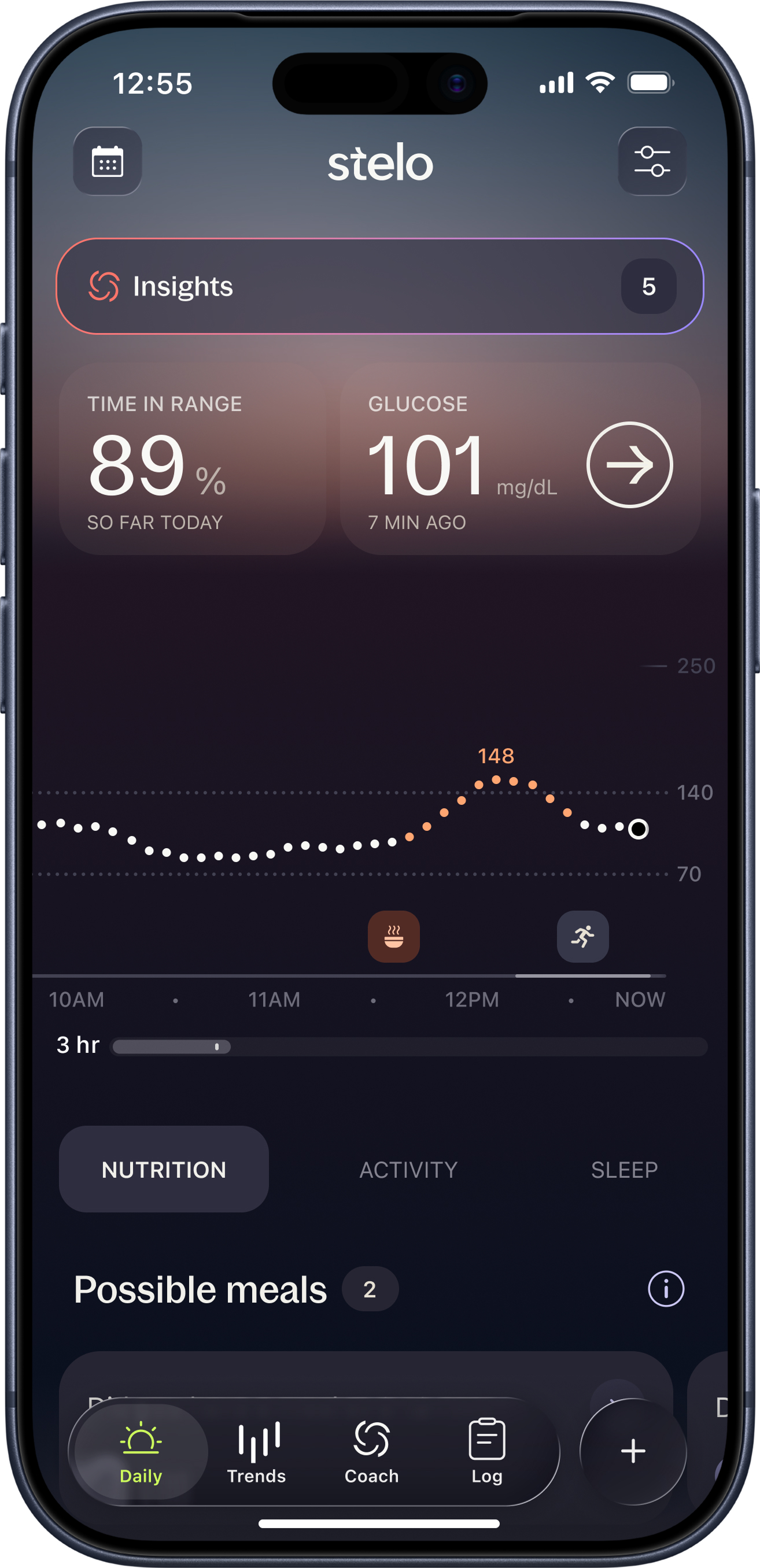Image resolution: width=760 pixels, height=1568 pixels.
Task: Tap the meal event marker on chart
Action: (x=393, y=936)
